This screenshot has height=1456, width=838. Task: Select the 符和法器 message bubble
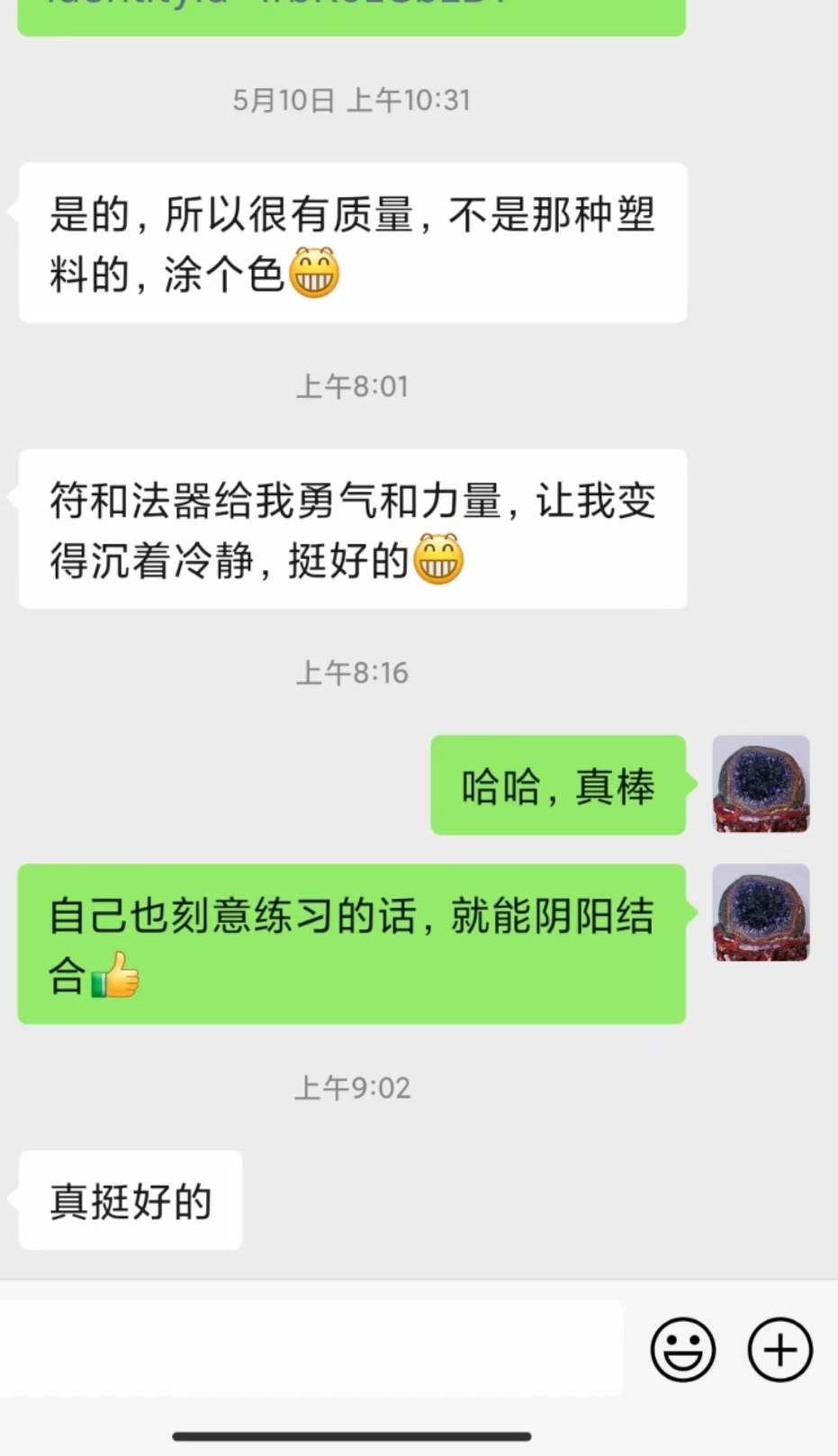[353, 529]
